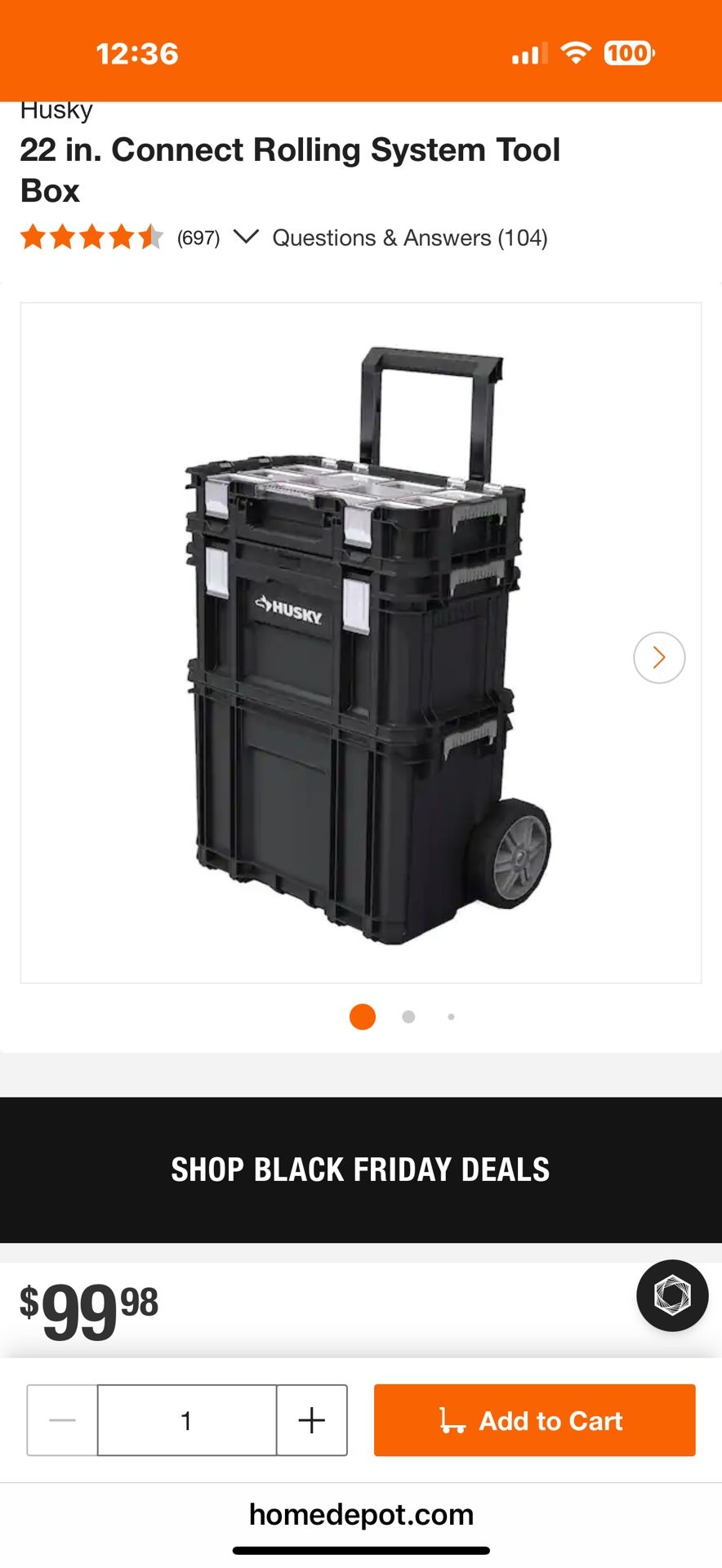Tap the quantity input showing 1
This screenshot has height=1568, width=722.
pos(186,1420)
